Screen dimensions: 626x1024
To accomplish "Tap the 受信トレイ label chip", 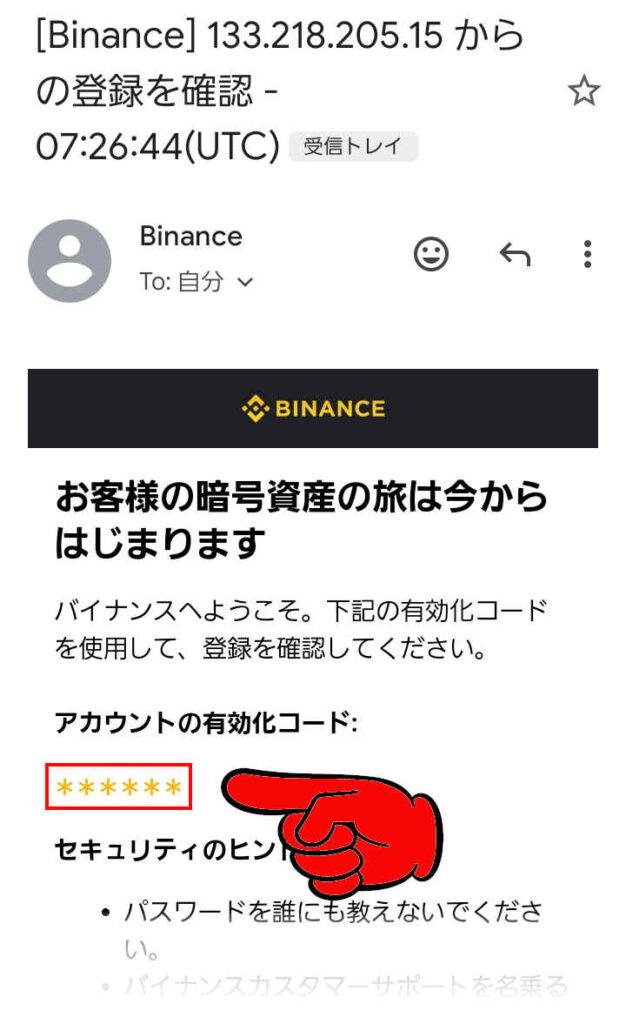I will pos(353,146).
